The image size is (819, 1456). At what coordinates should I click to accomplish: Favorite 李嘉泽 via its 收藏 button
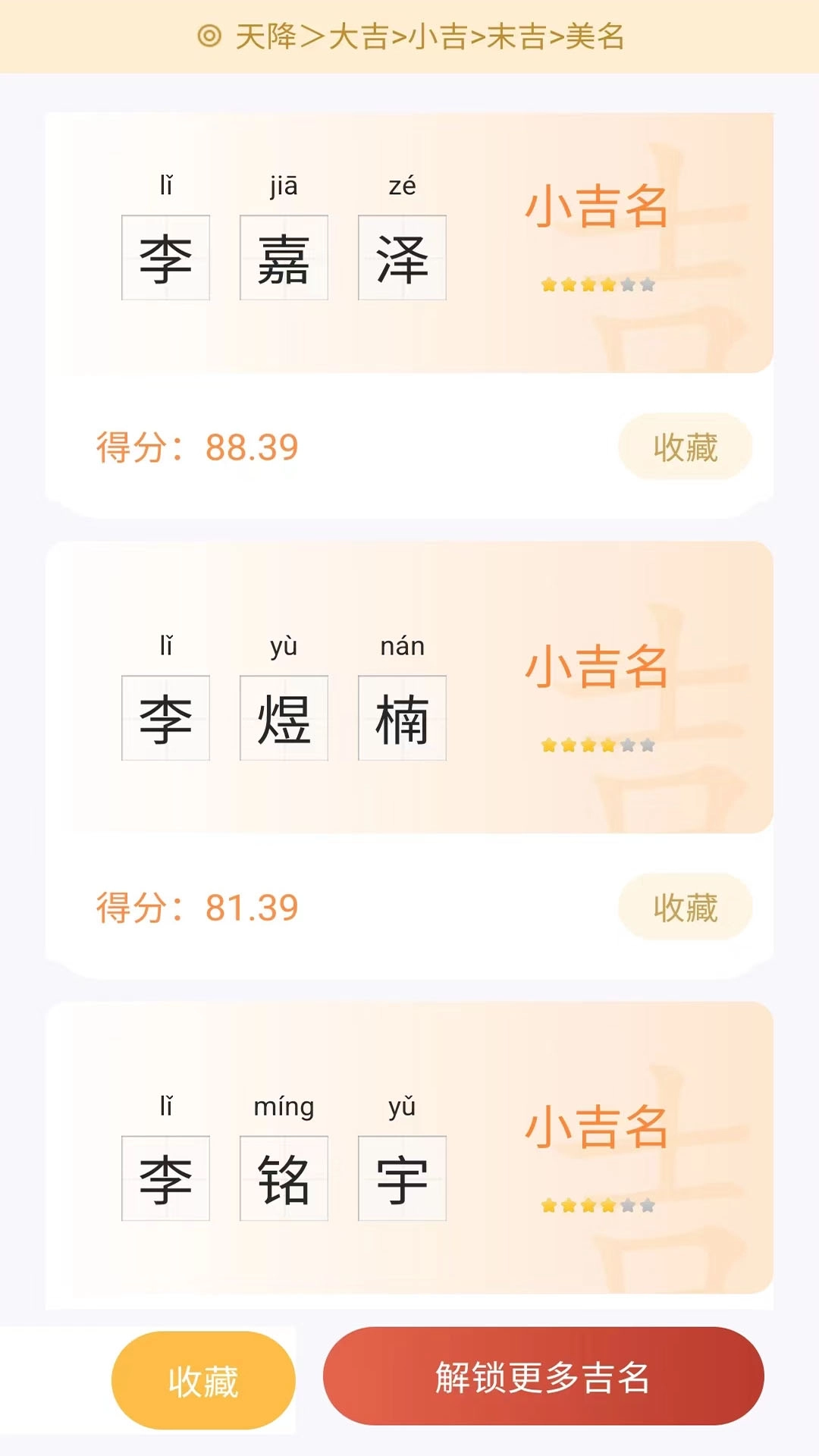tap(685, 447)
